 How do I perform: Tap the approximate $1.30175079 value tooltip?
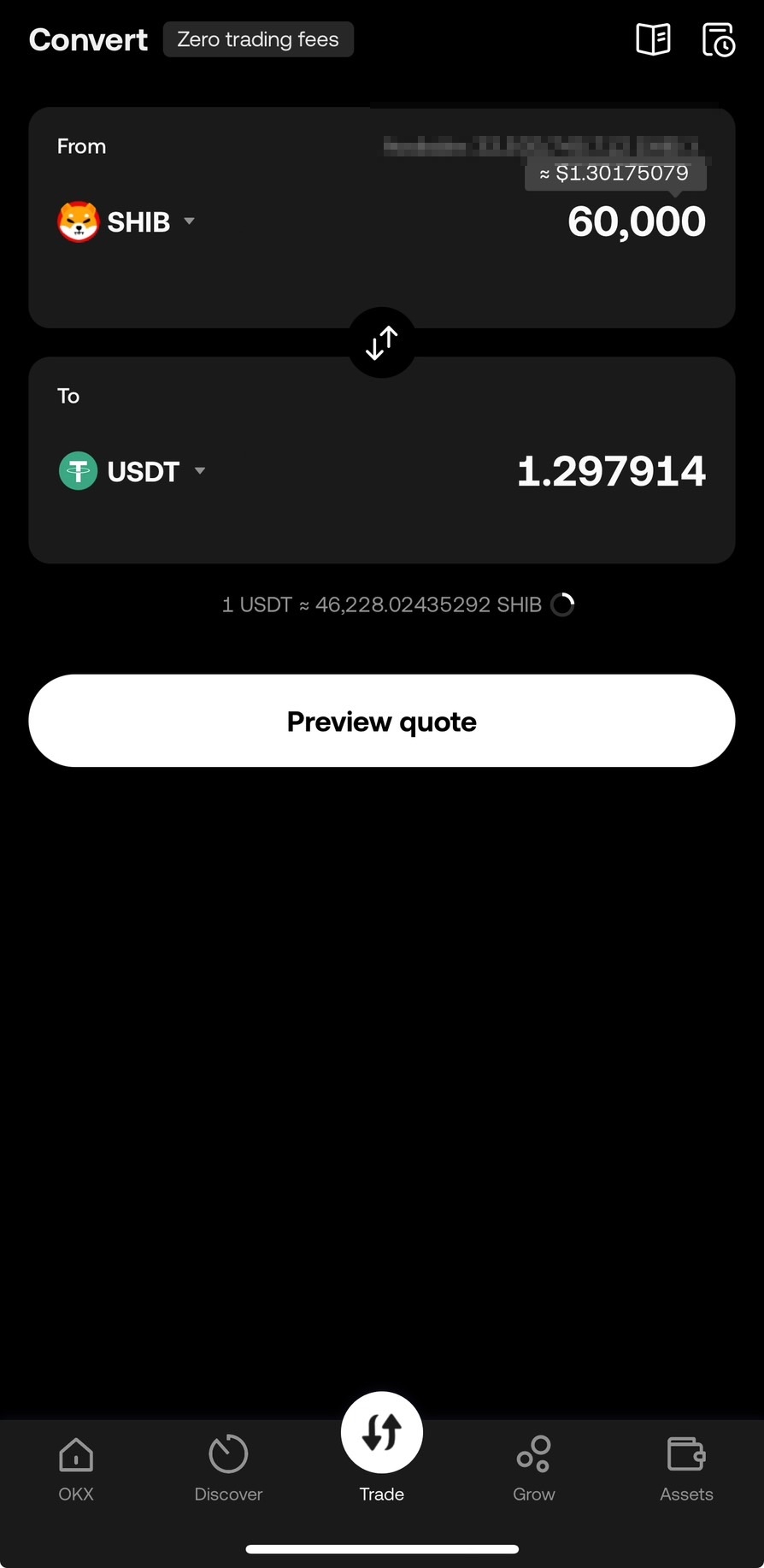point(614,173)
